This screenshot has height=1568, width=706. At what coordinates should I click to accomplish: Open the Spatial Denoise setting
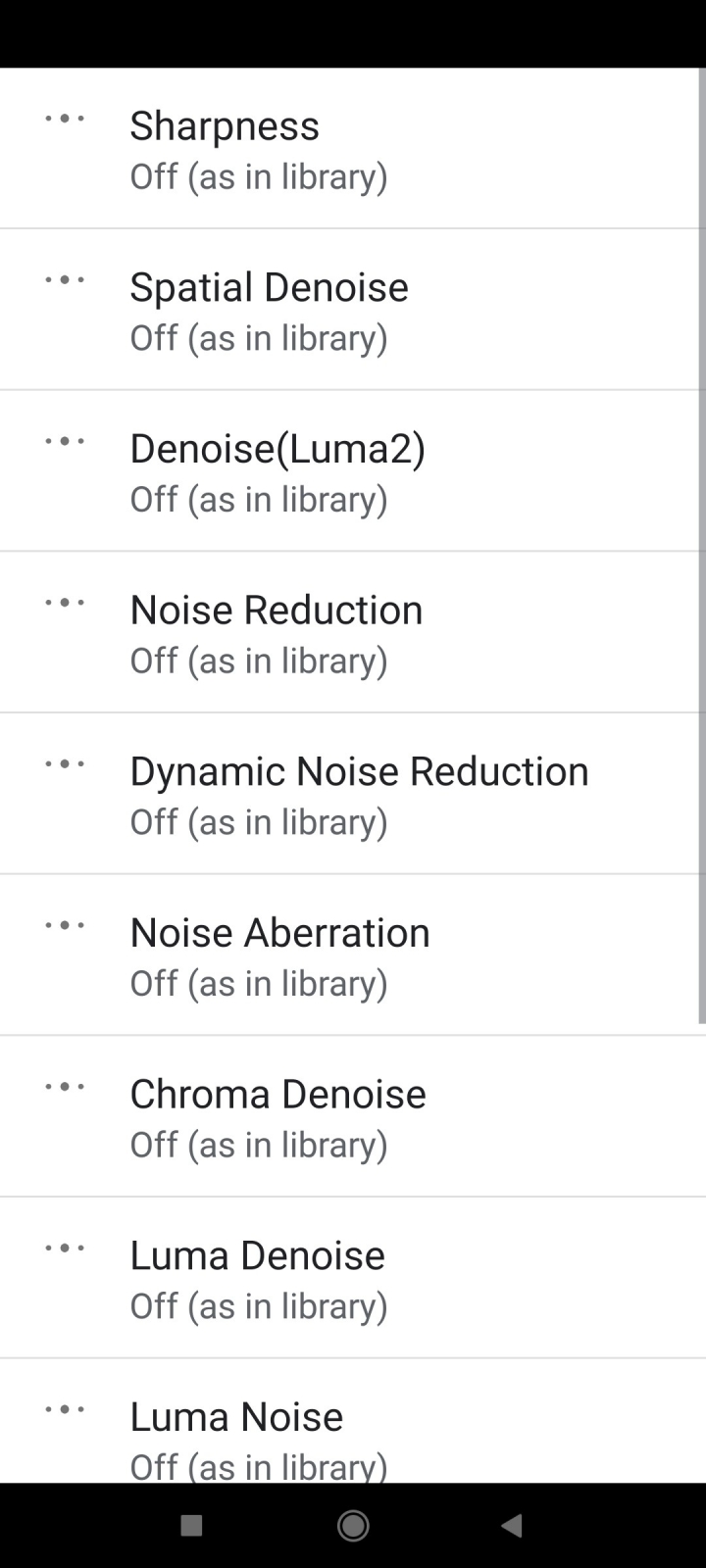point(353,310)
